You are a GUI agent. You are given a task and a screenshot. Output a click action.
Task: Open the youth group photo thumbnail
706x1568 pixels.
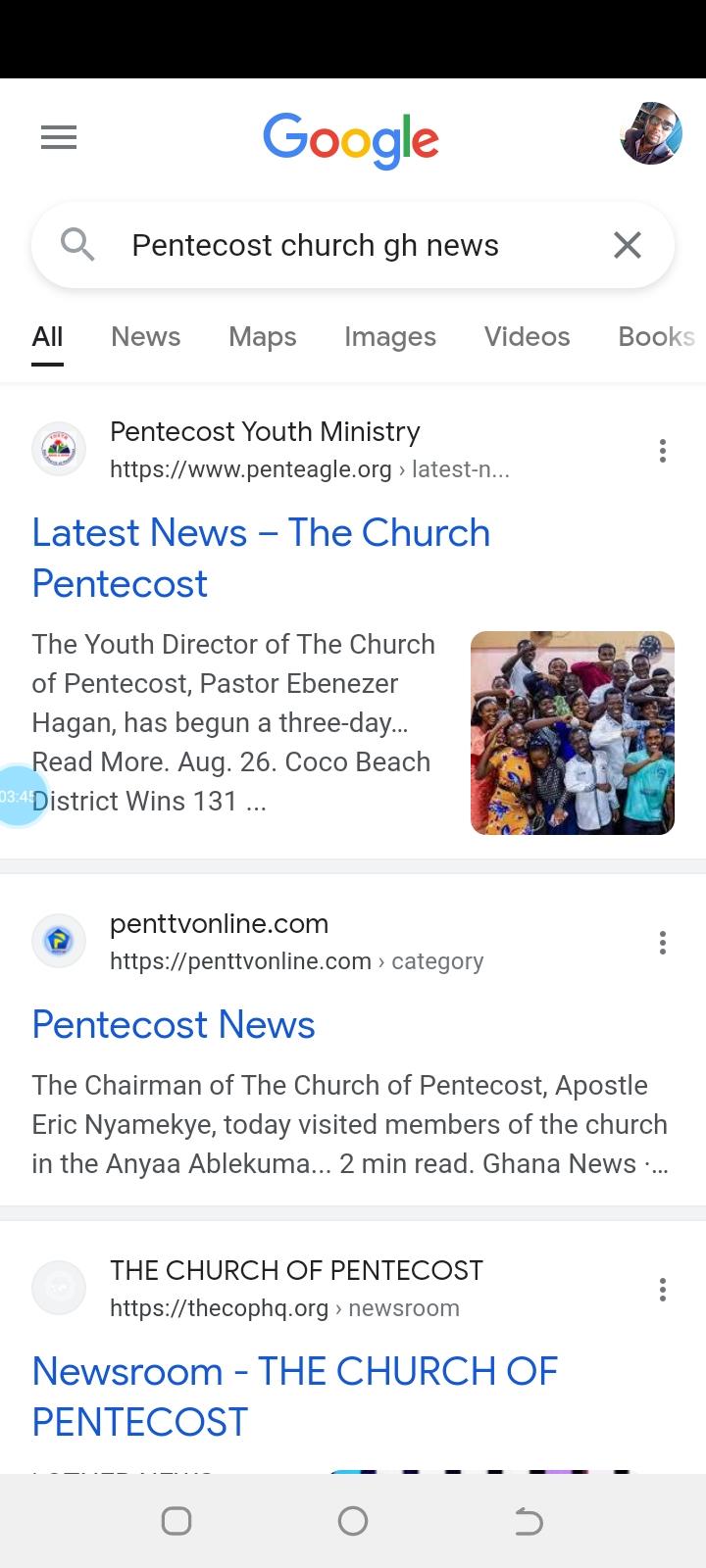point(573,733)
